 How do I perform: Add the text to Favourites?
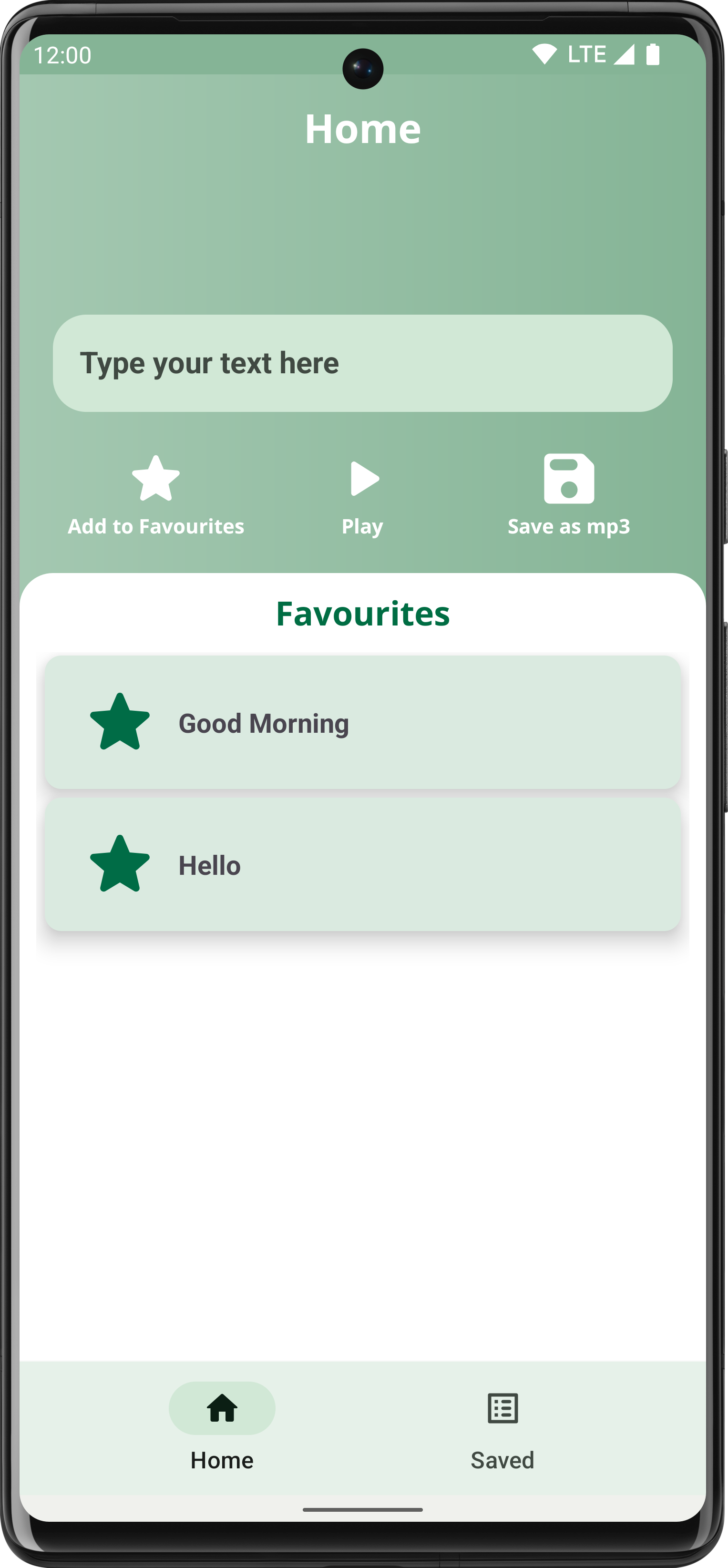click(x=156, y=495)
